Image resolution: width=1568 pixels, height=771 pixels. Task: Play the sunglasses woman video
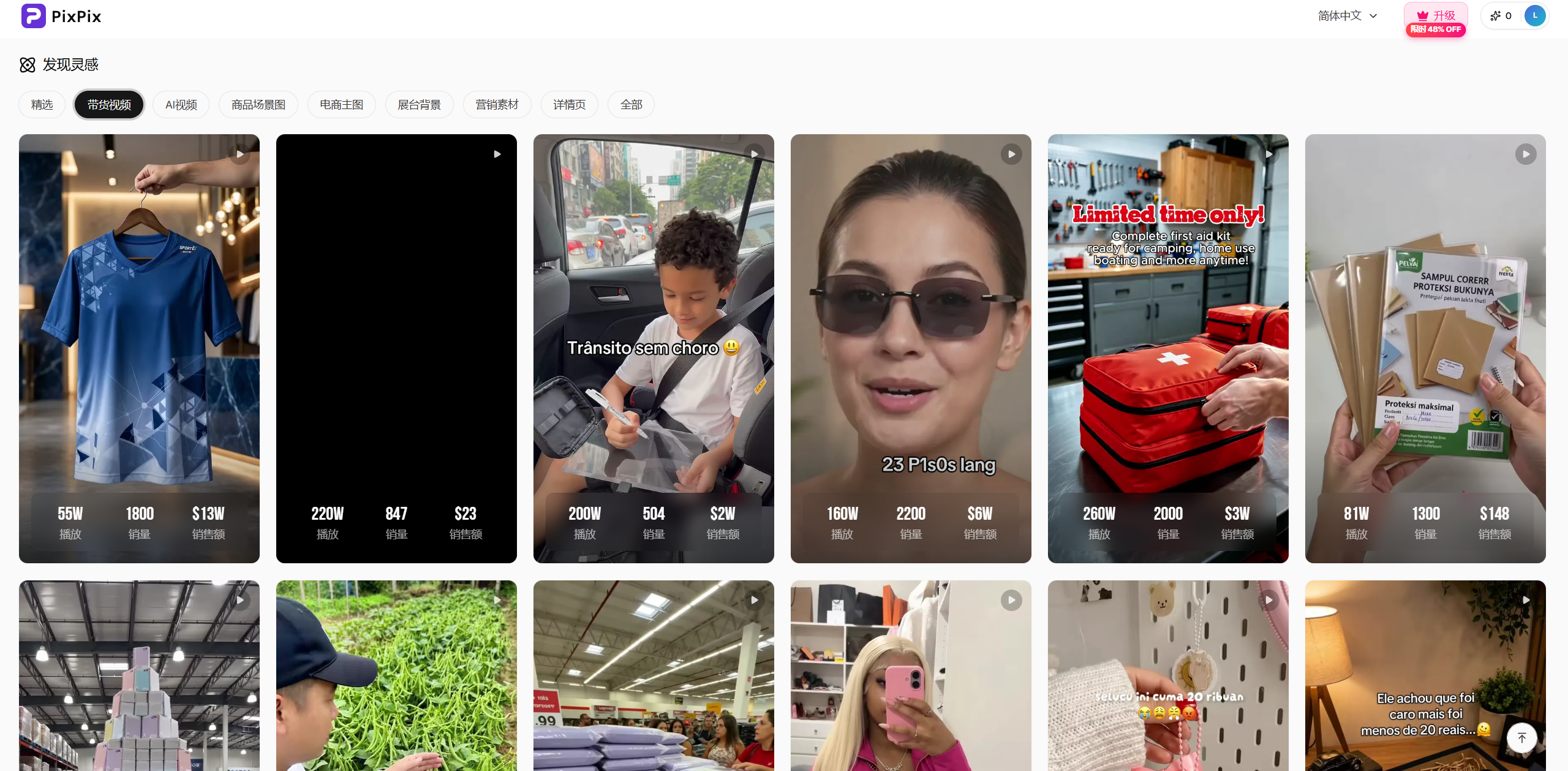click(911, 349)
